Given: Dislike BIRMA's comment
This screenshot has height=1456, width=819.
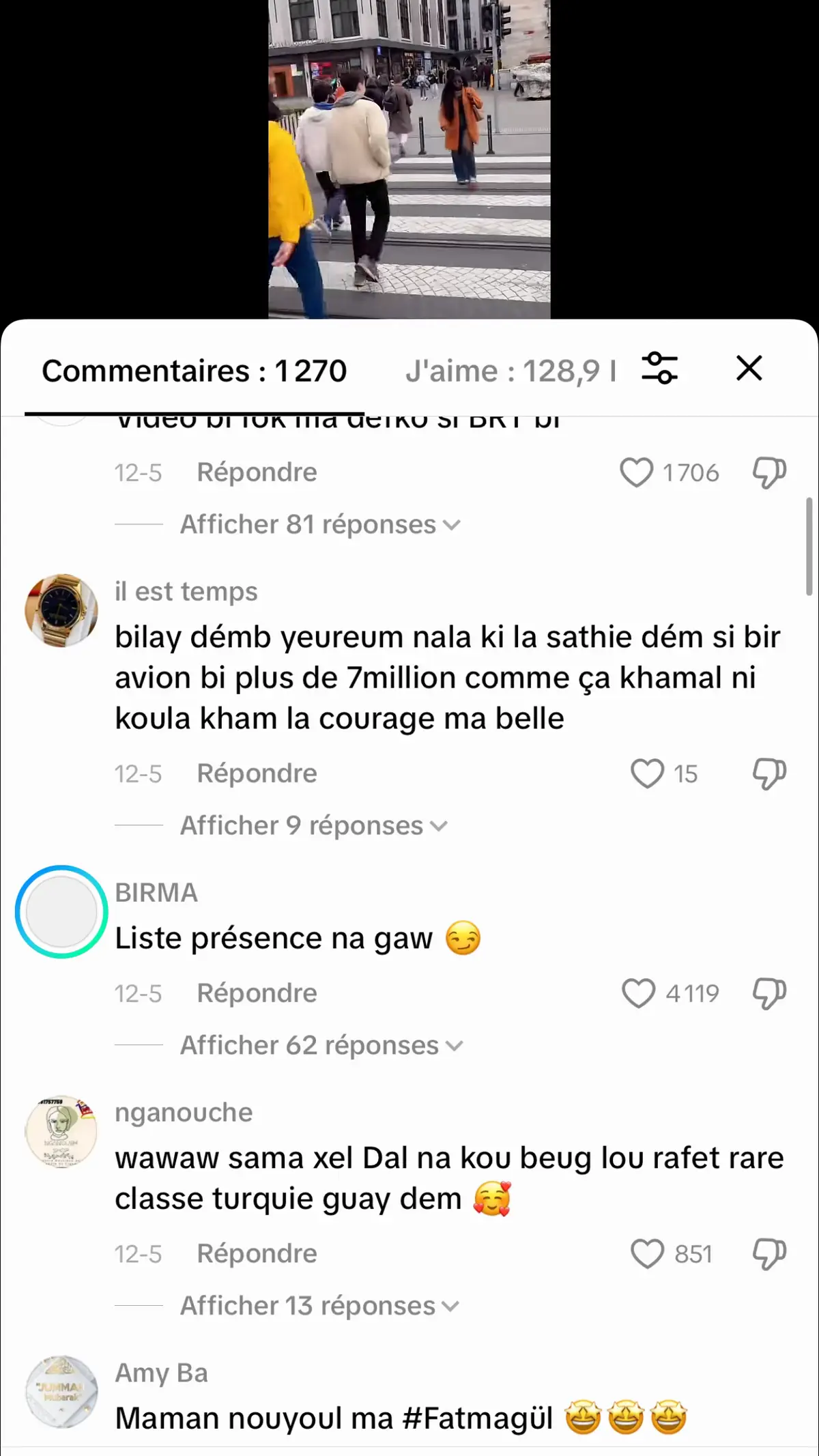Looking at the screenshot, I should coord(769,993).
